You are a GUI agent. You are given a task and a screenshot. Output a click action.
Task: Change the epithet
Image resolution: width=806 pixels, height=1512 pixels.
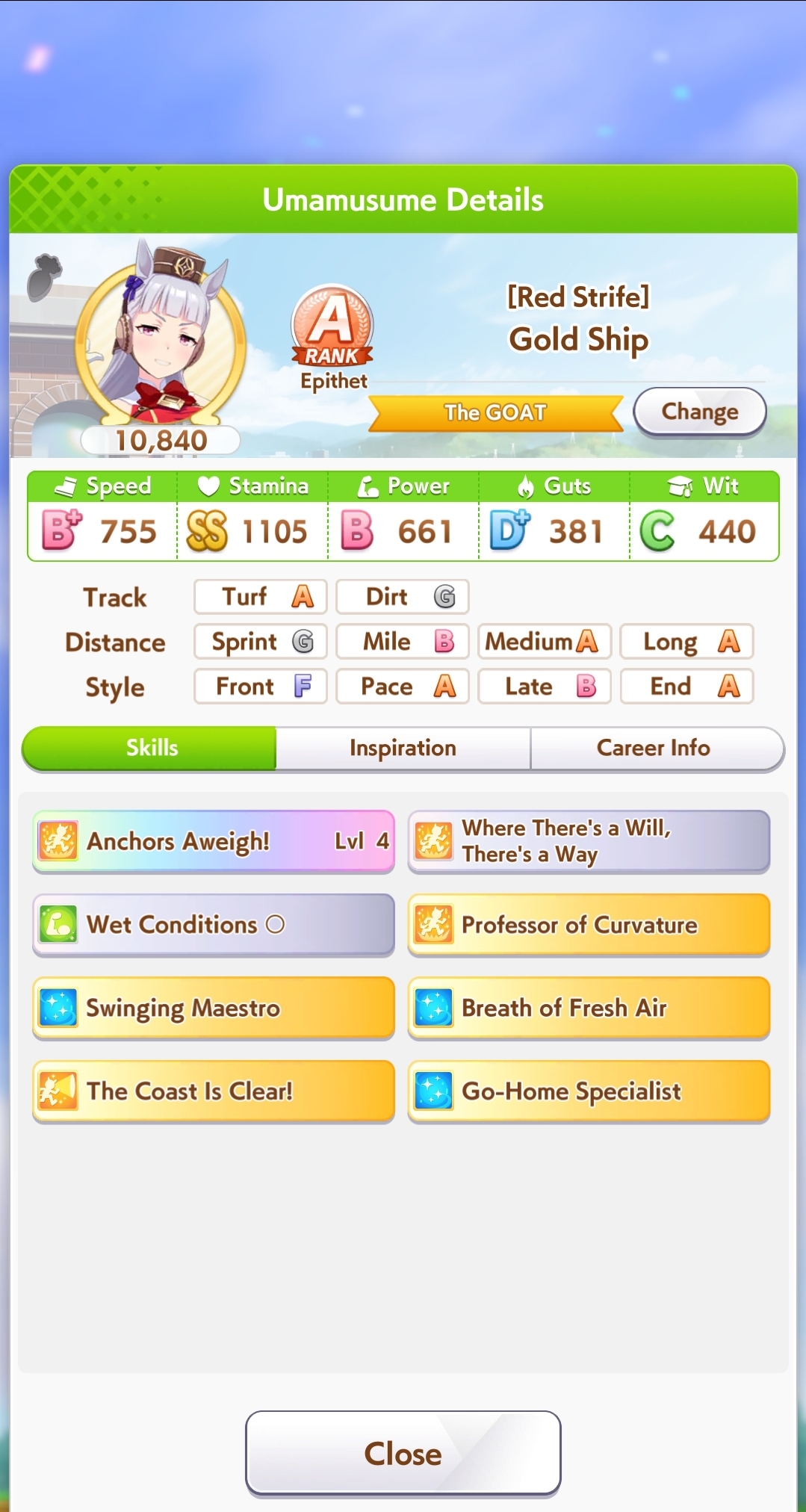[699, 412]
